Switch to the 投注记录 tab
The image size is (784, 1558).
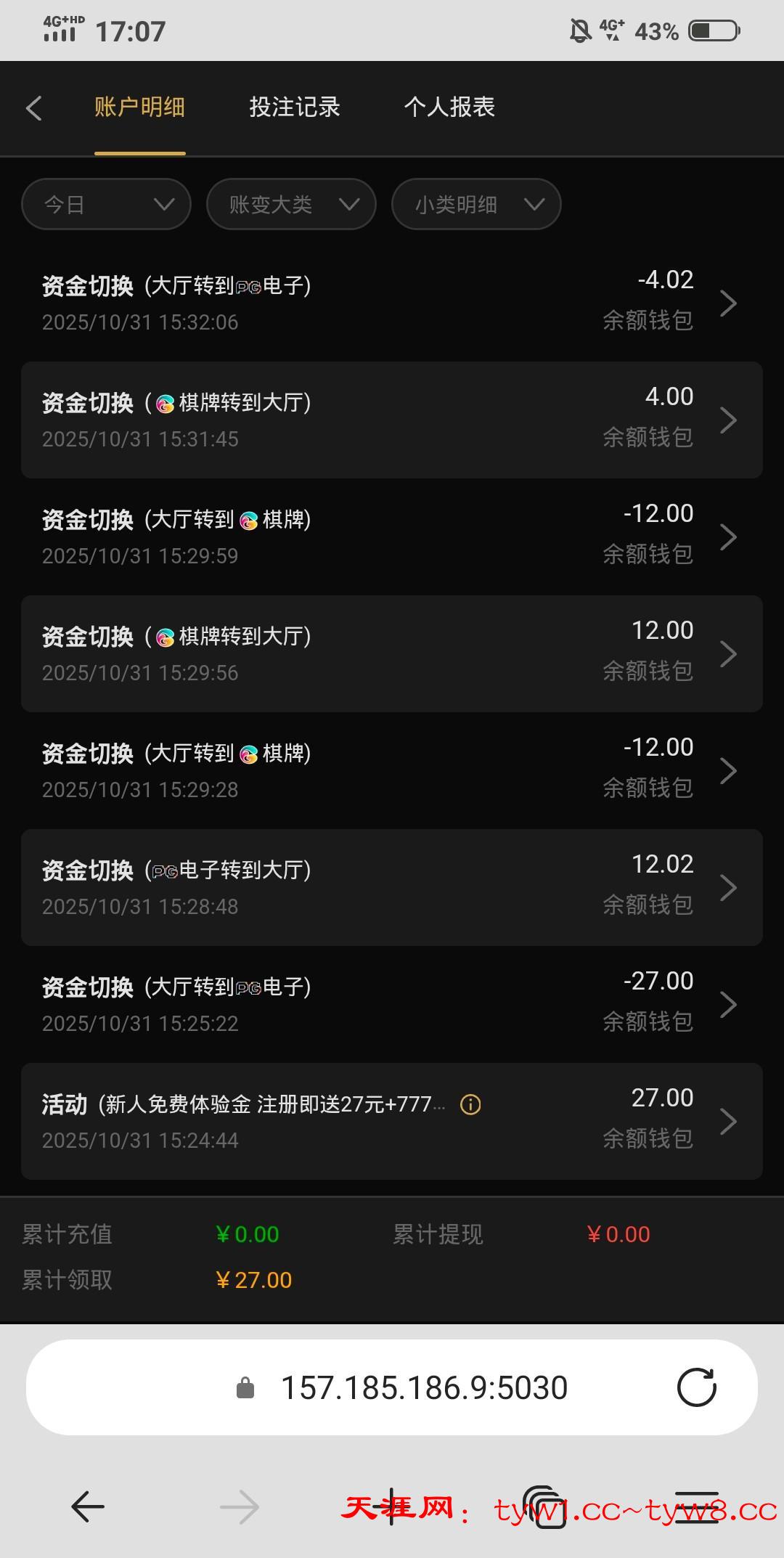point(295,107)
